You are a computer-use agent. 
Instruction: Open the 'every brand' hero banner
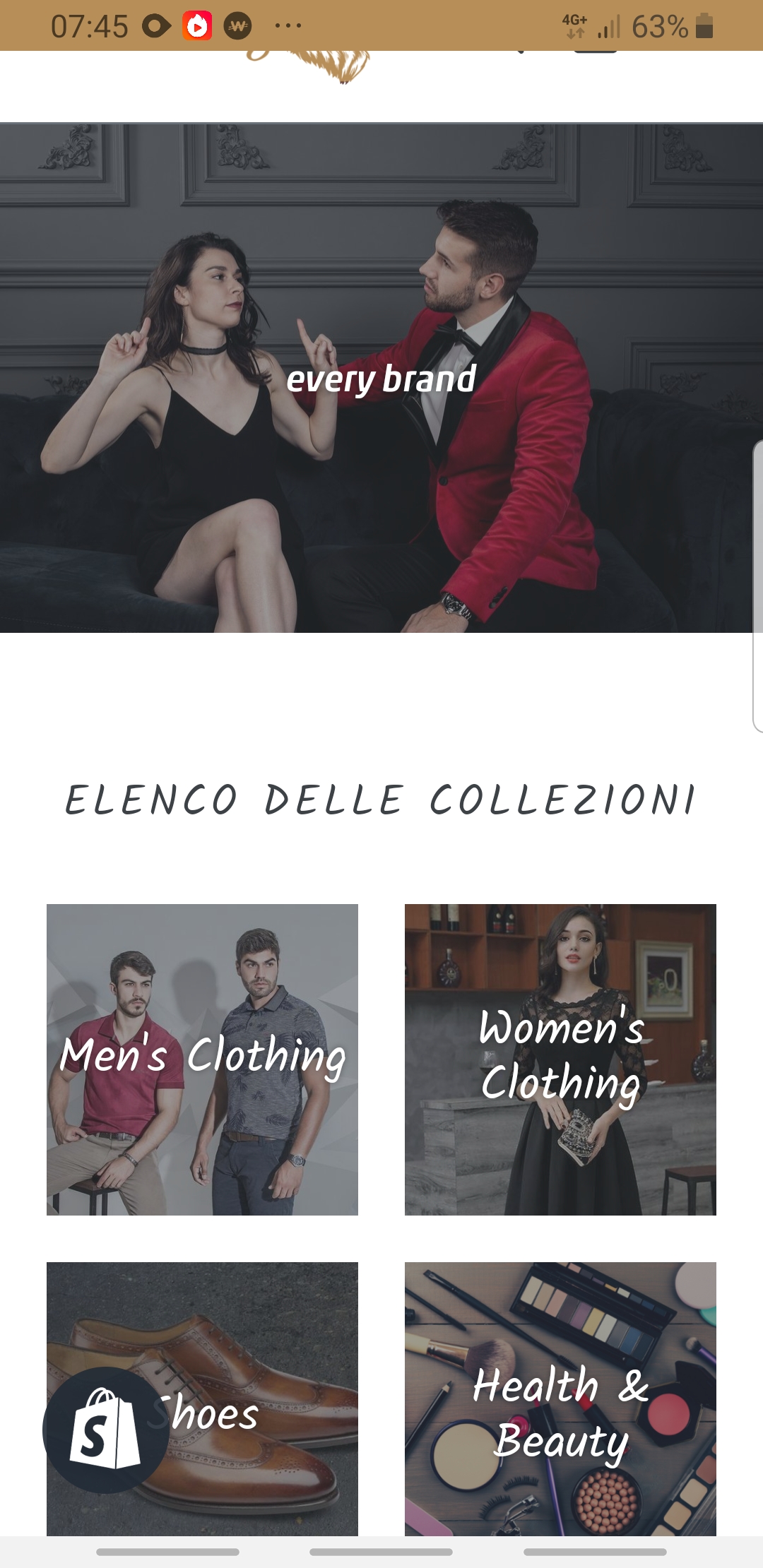[381, 379]
